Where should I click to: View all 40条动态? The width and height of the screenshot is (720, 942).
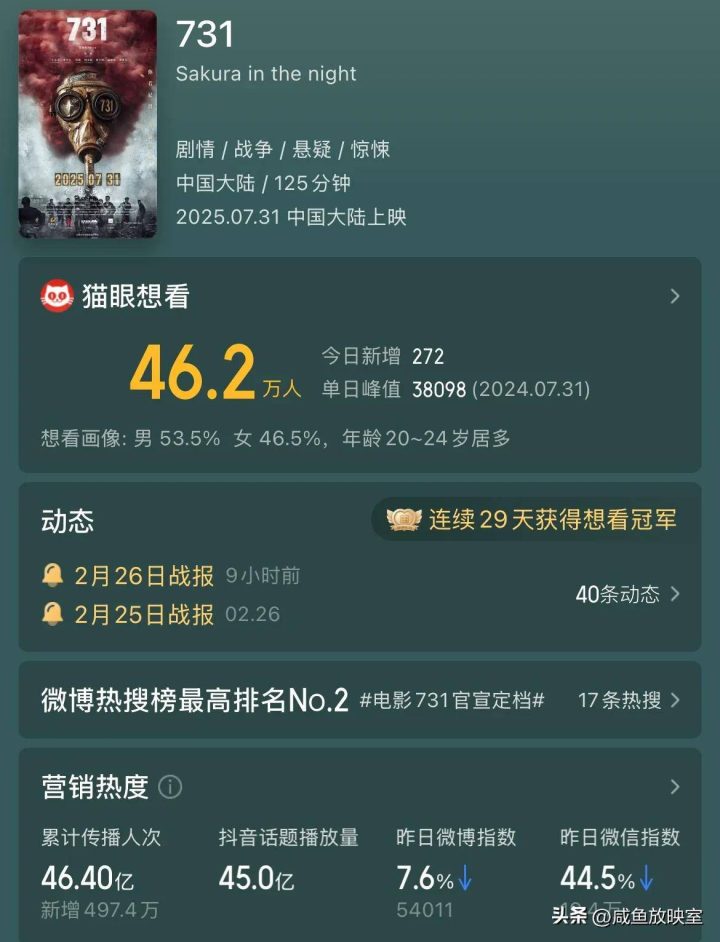point(628,594)
